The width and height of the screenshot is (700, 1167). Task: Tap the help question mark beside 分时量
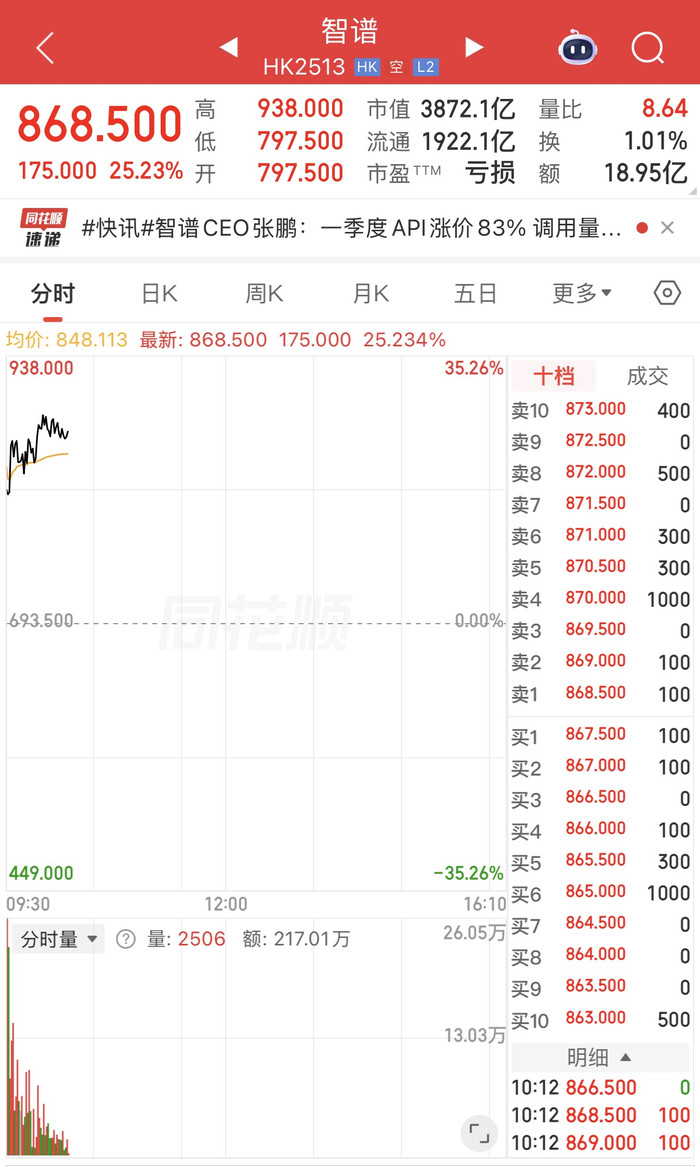[x=126, y=939]
